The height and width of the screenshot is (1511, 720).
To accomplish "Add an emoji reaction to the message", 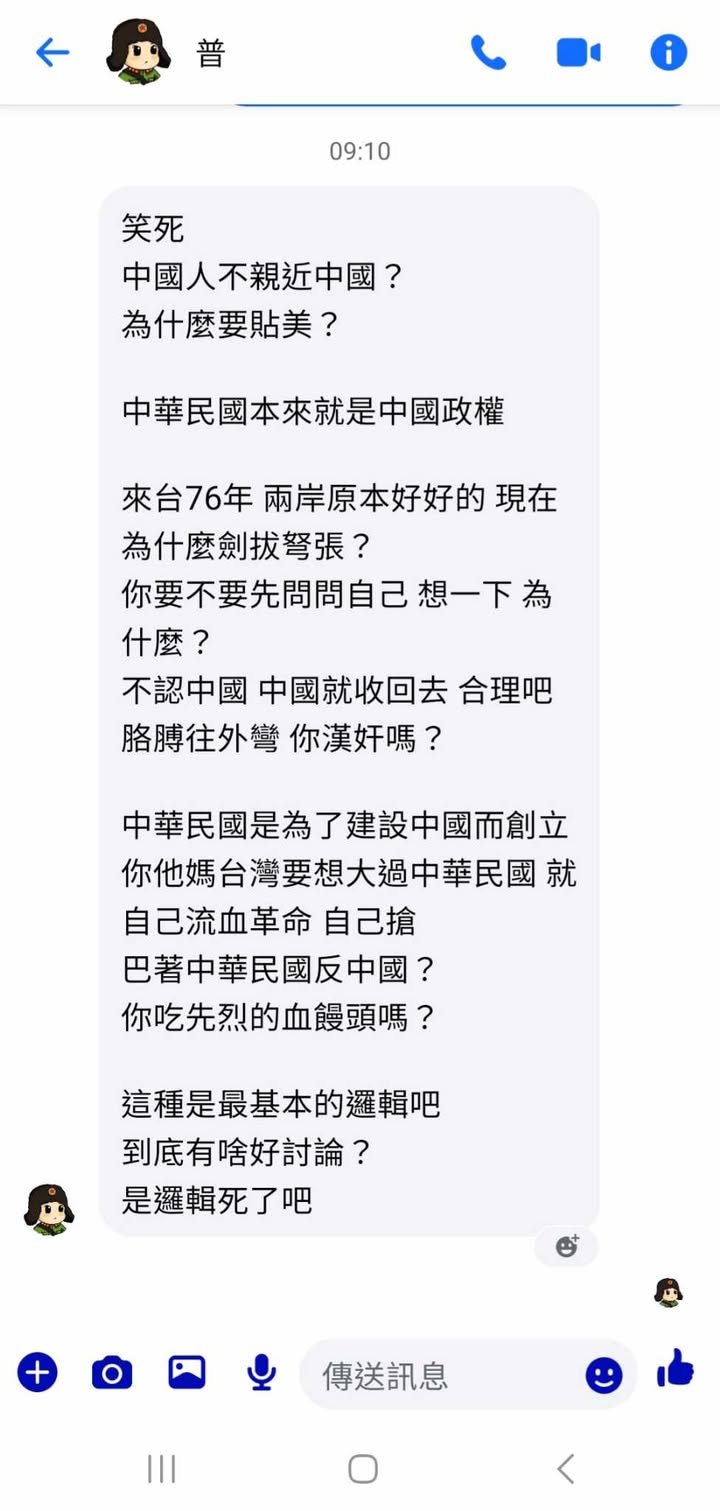I will [x=567, y=1246].
